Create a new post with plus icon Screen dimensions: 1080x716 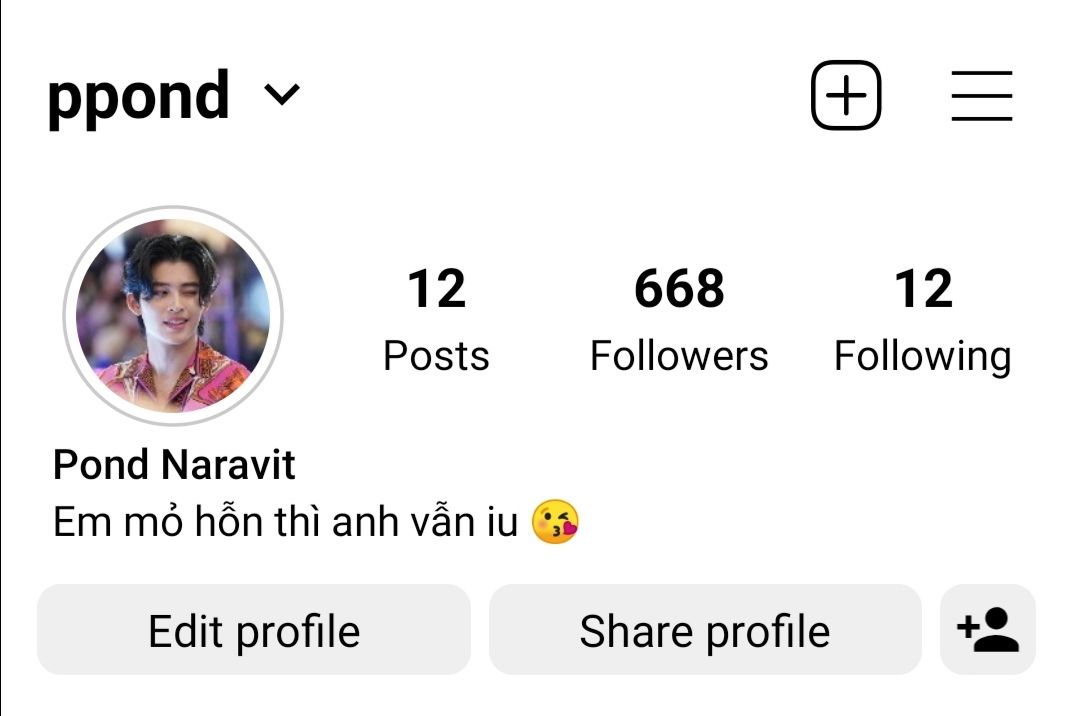(845, 95)
